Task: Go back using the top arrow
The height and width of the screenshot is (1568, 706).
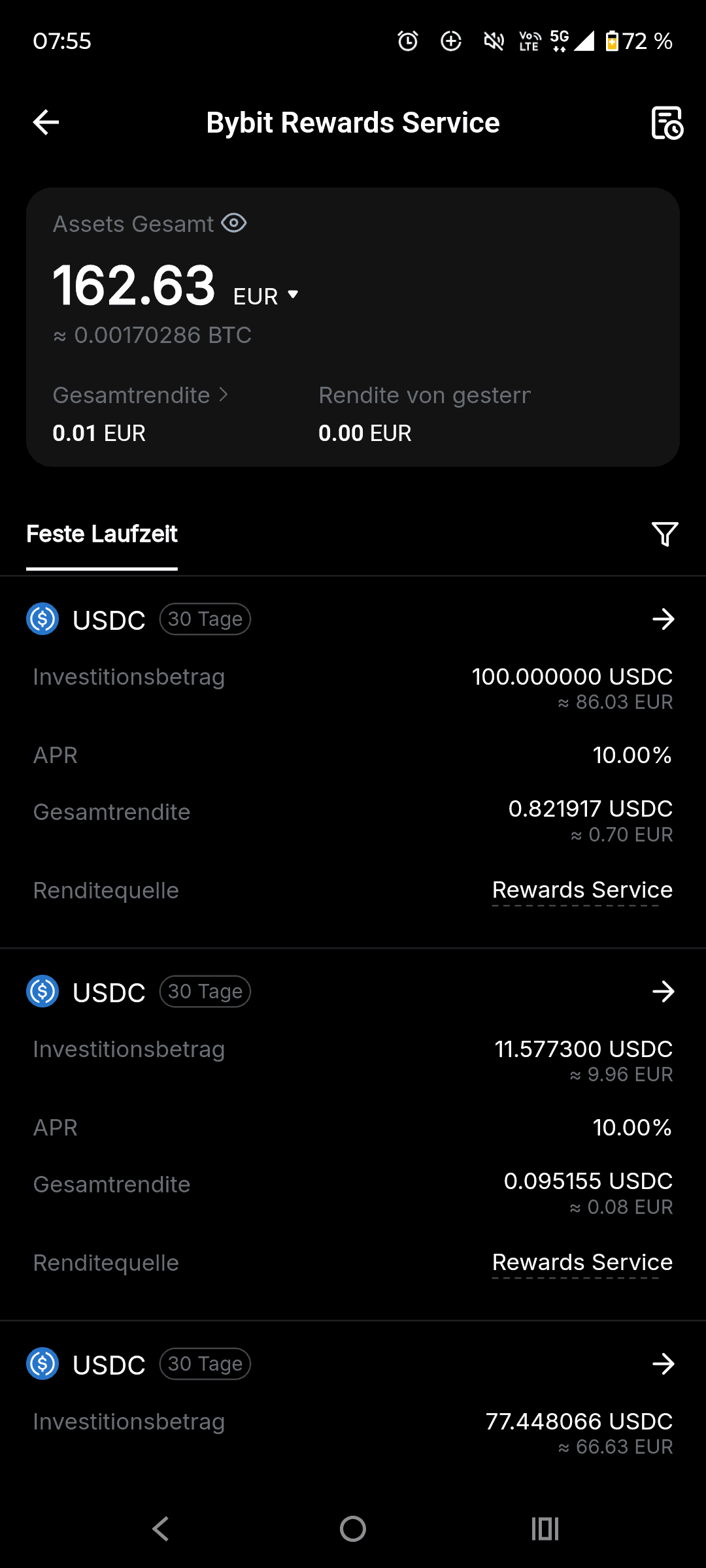Action: (46, 122)
